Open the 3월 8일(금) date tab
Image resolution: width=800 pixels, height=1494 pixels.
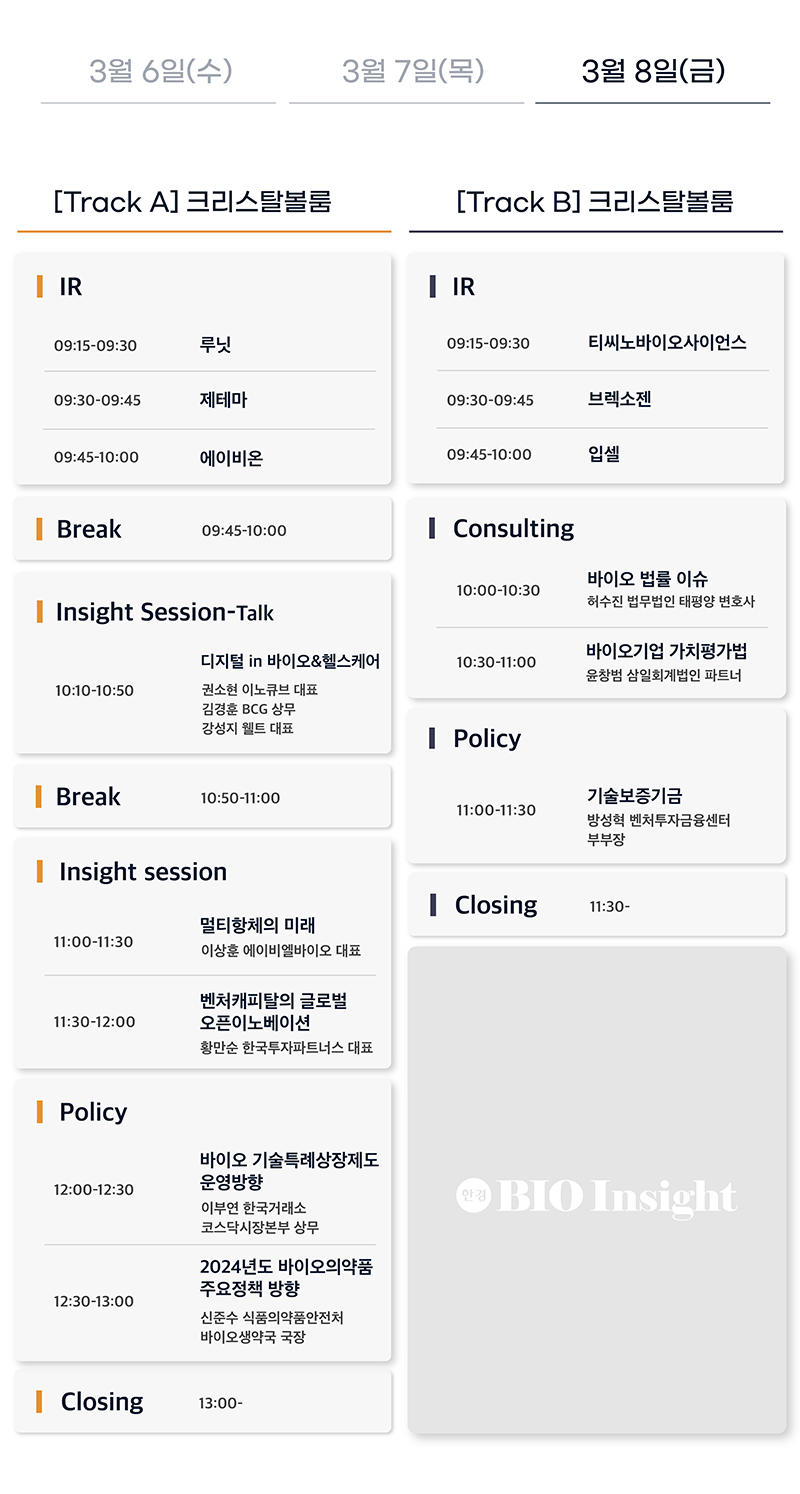(x=653, y=72)
